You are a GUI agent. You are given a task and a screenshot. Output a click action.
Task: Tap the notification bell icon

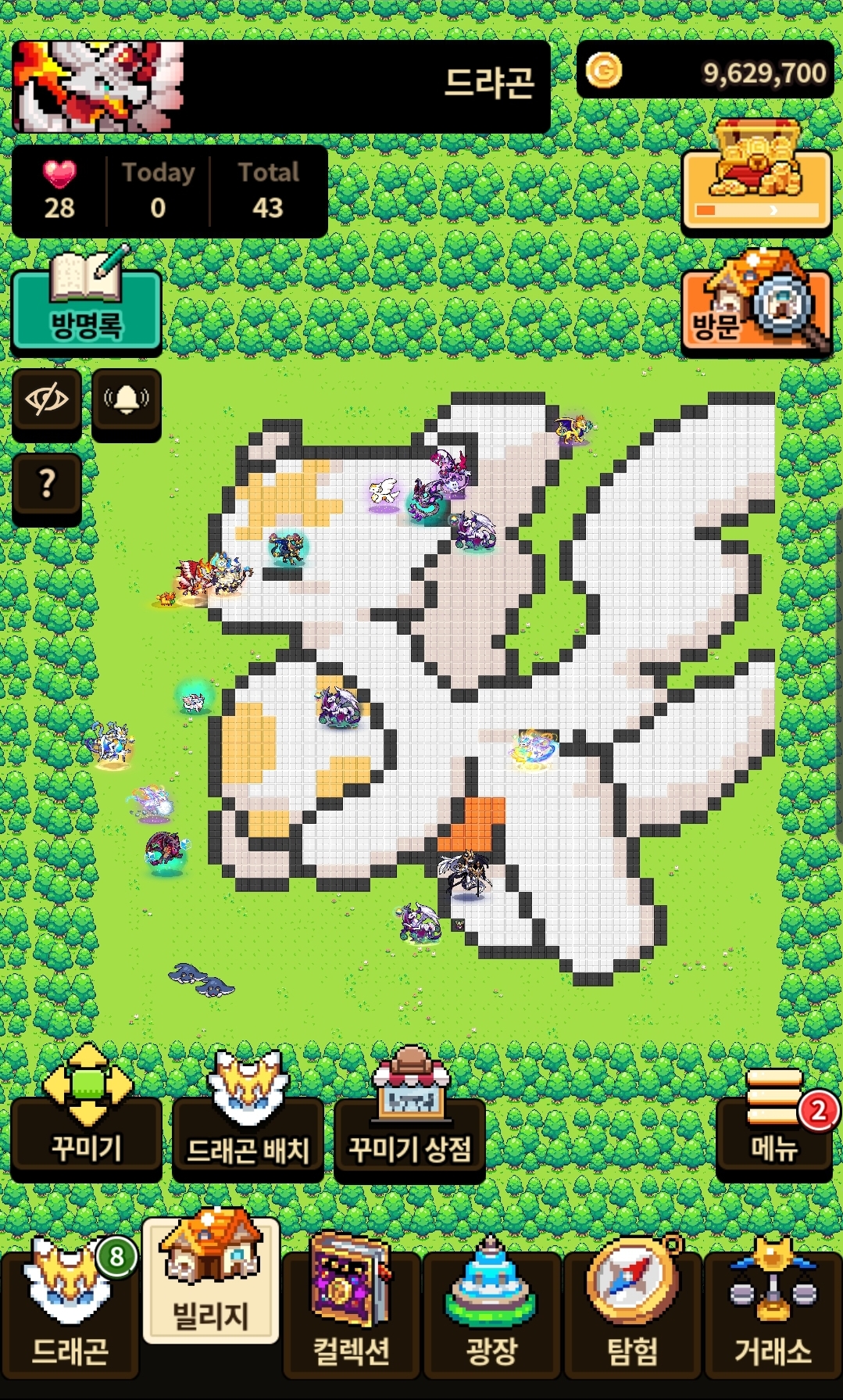point(127,400)
